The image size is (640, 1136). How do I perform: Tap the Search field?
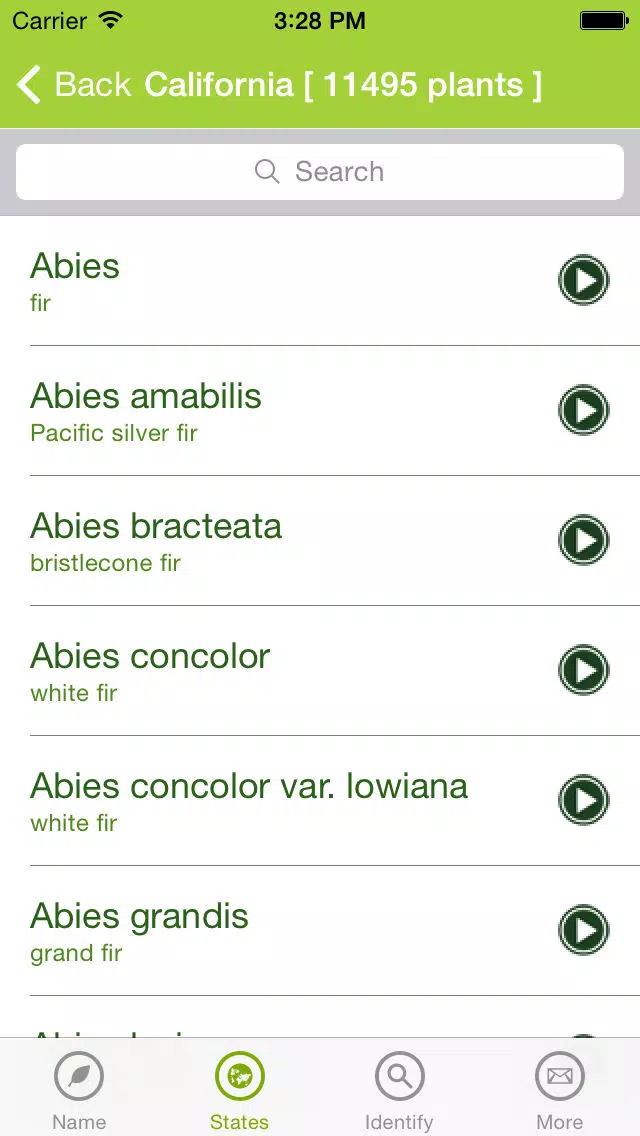point(320,172)
